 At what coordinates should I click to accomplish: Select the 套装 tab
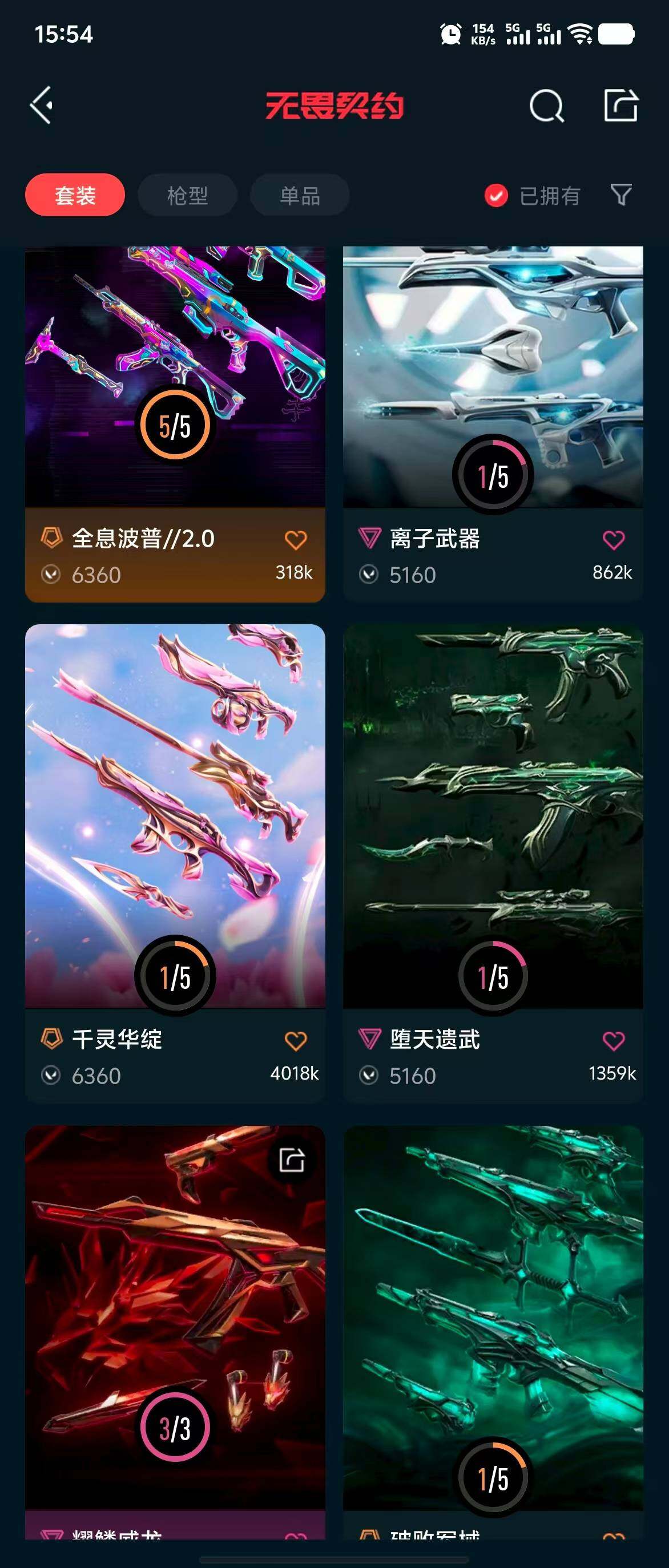coord(75,195)
